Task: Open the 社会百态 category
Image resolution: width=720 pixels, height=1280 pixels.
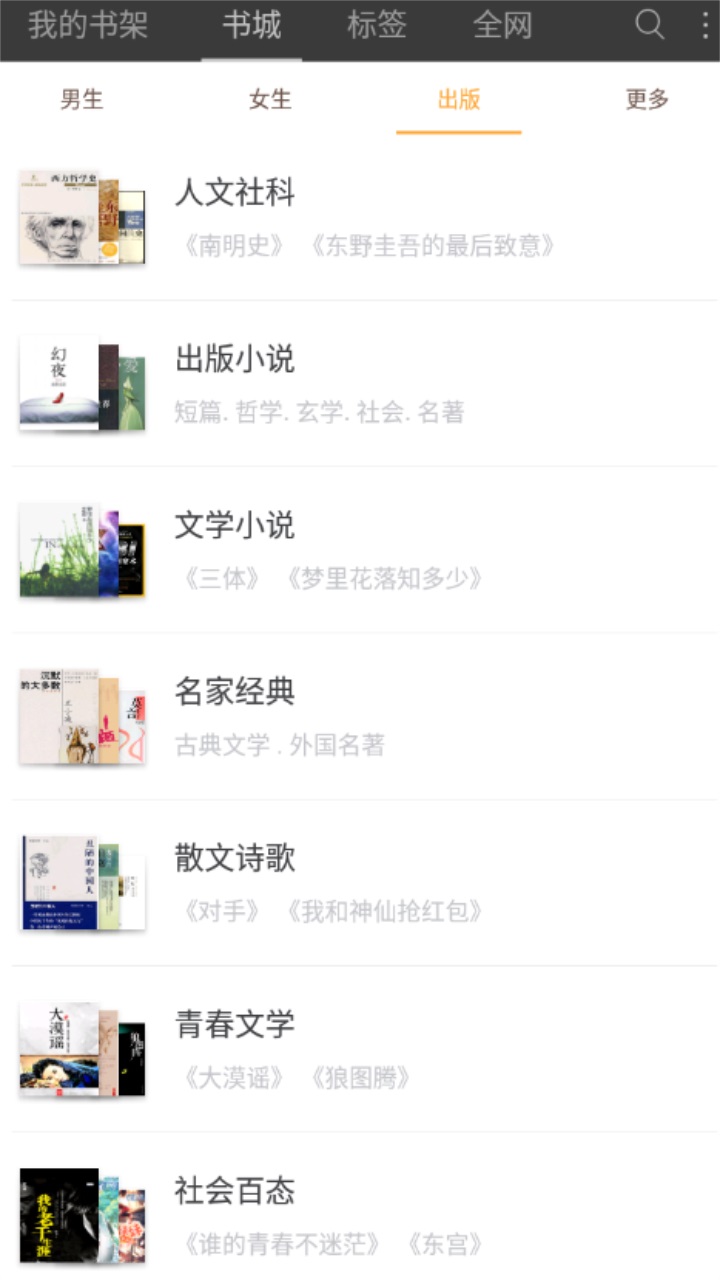Action: tap(235, 1192)
